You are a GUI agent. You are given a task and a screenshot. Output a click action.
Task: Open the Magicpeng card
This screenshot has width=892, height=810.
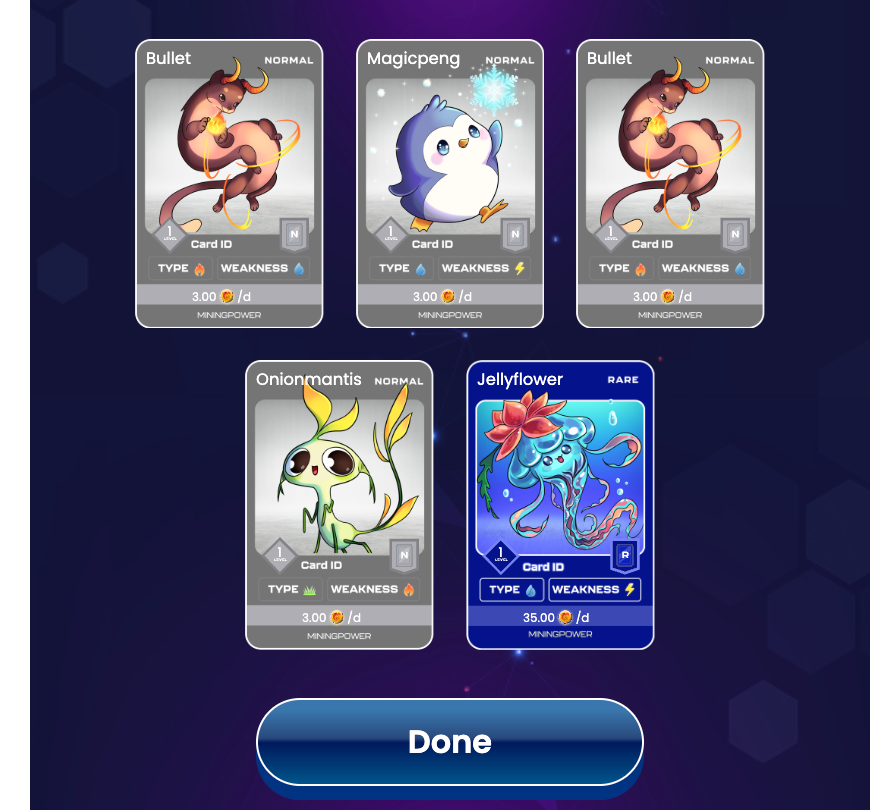(450, 183)
